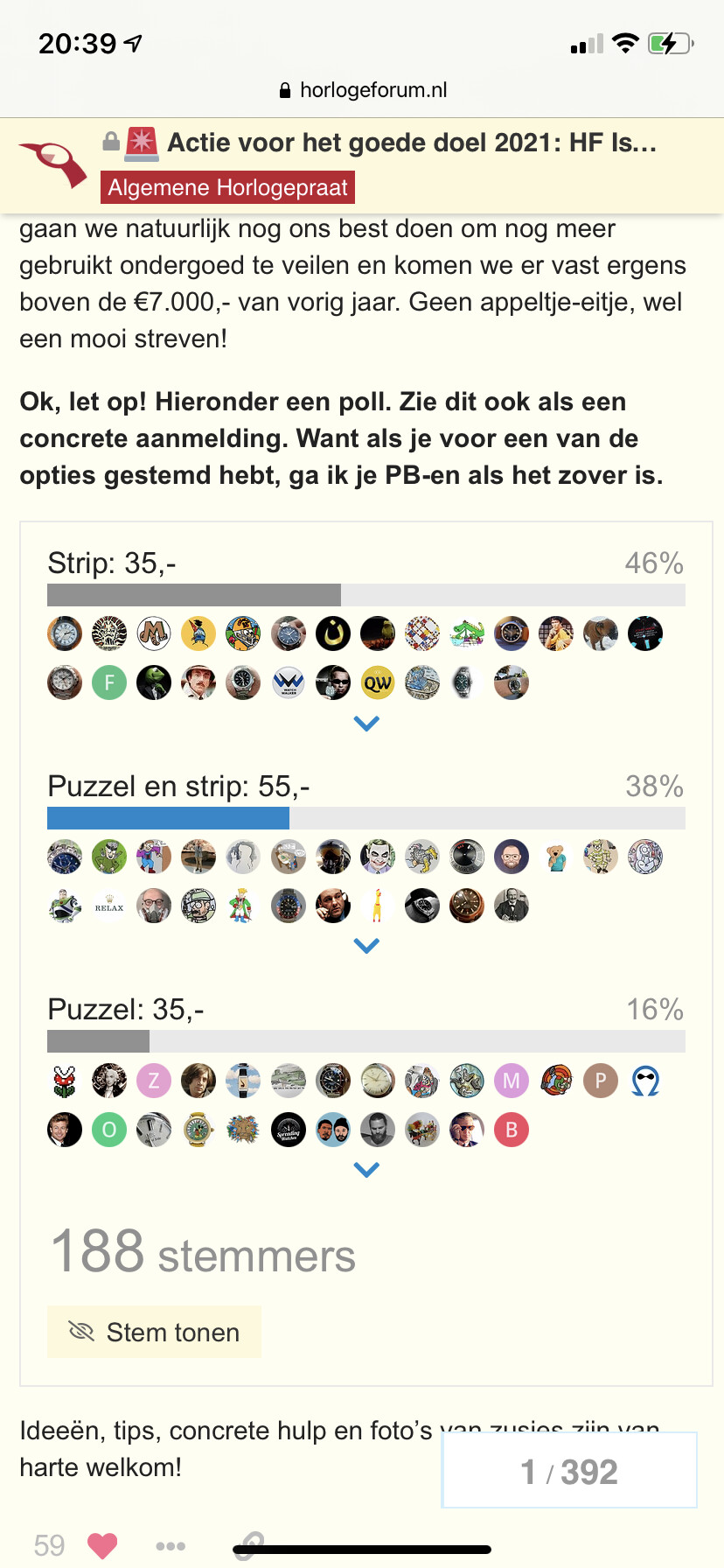724x1568 pixels.
Task: Open the RELAX voter avatar
Action: (109, 906)
